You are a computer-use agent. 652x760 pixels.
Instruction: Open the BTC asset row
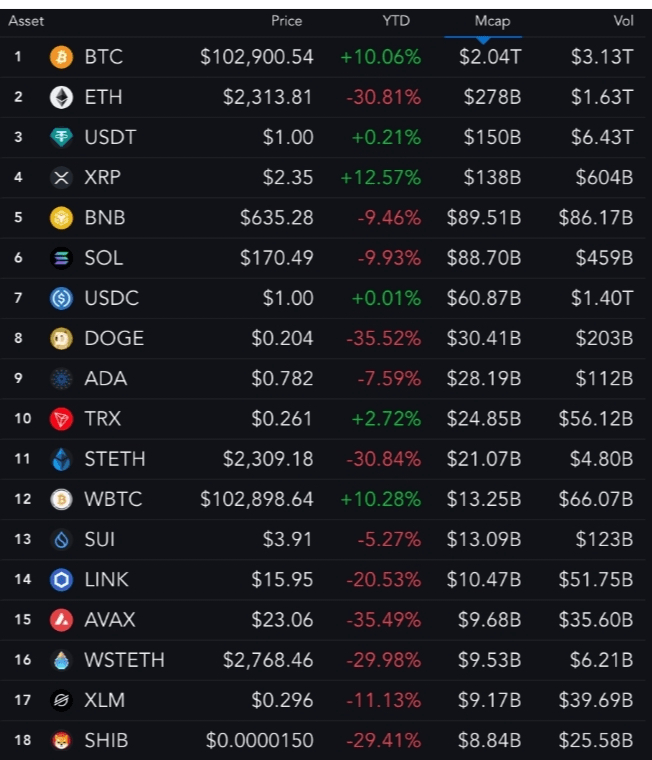pyautogui.click(x=104, y=57)
